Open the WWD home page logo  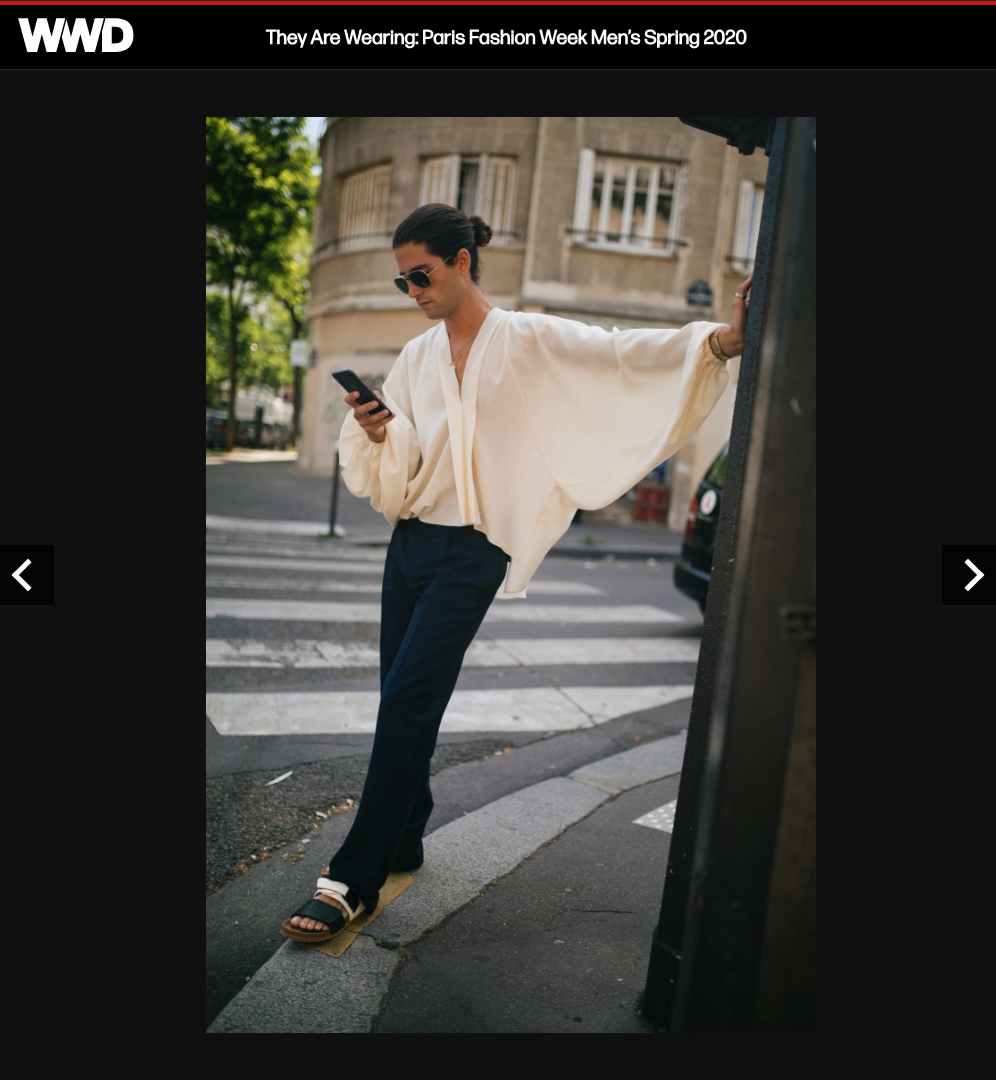click(x=76, y=36)
